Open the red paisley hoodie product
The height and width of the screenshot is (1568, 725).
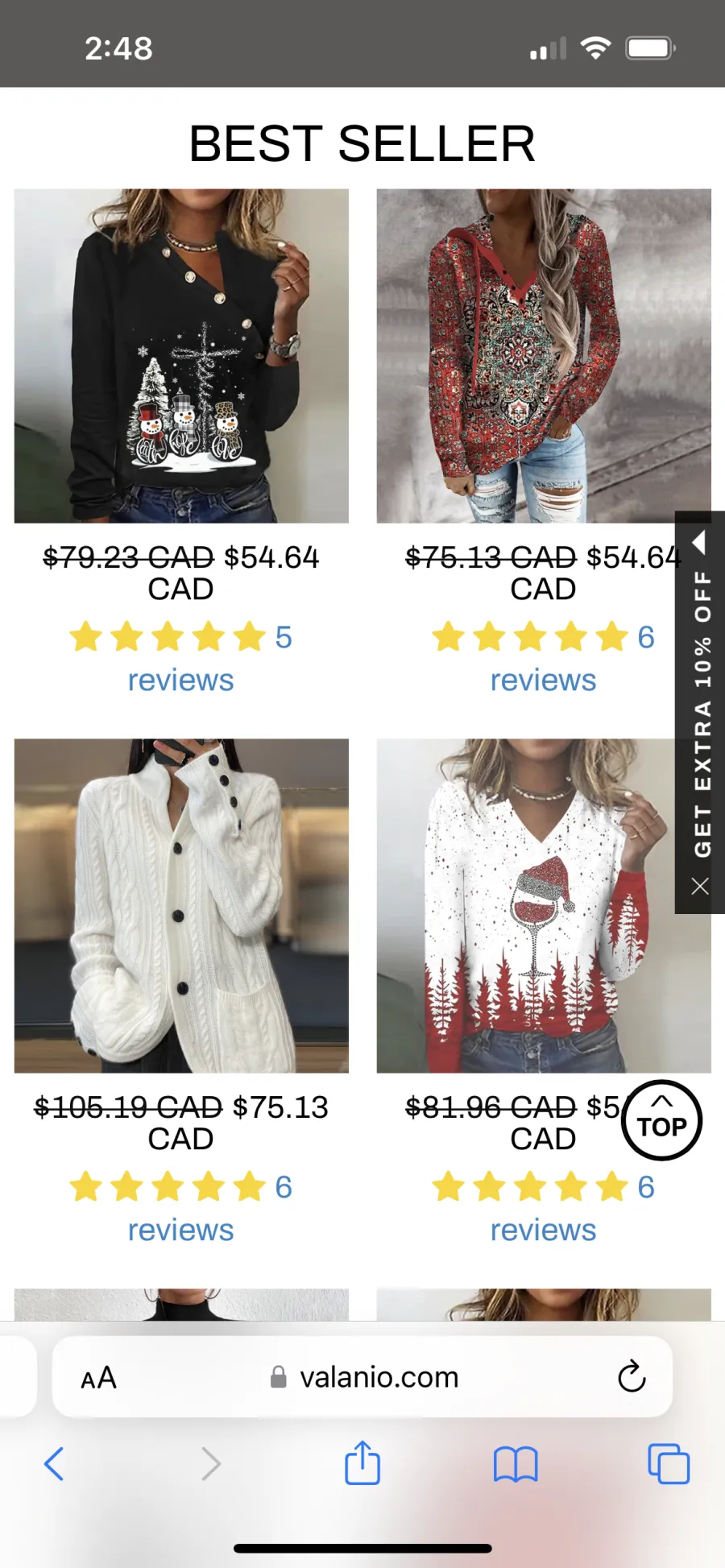[x=544, y=356]
